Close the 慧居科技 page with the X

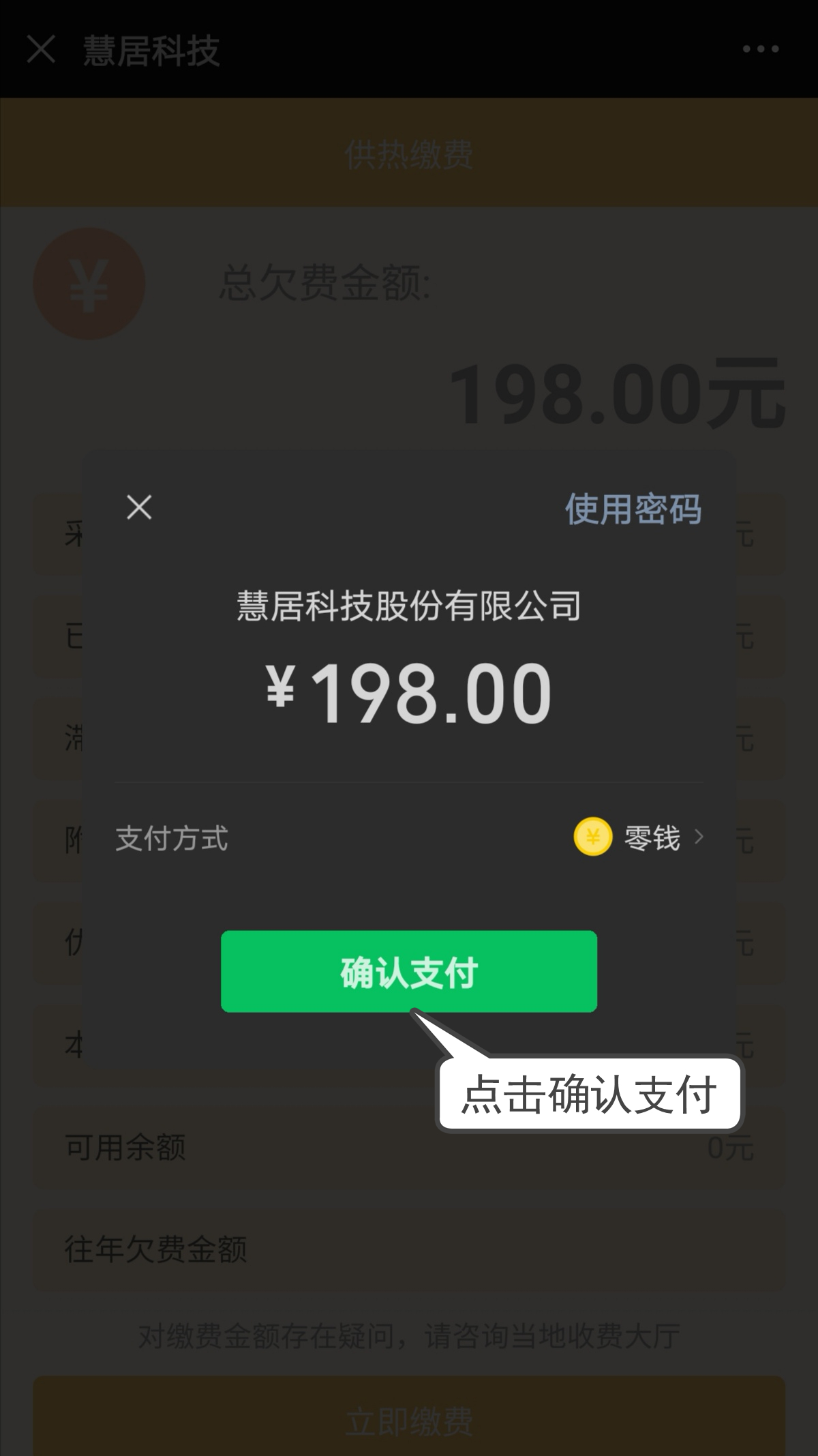click(41, 50)
